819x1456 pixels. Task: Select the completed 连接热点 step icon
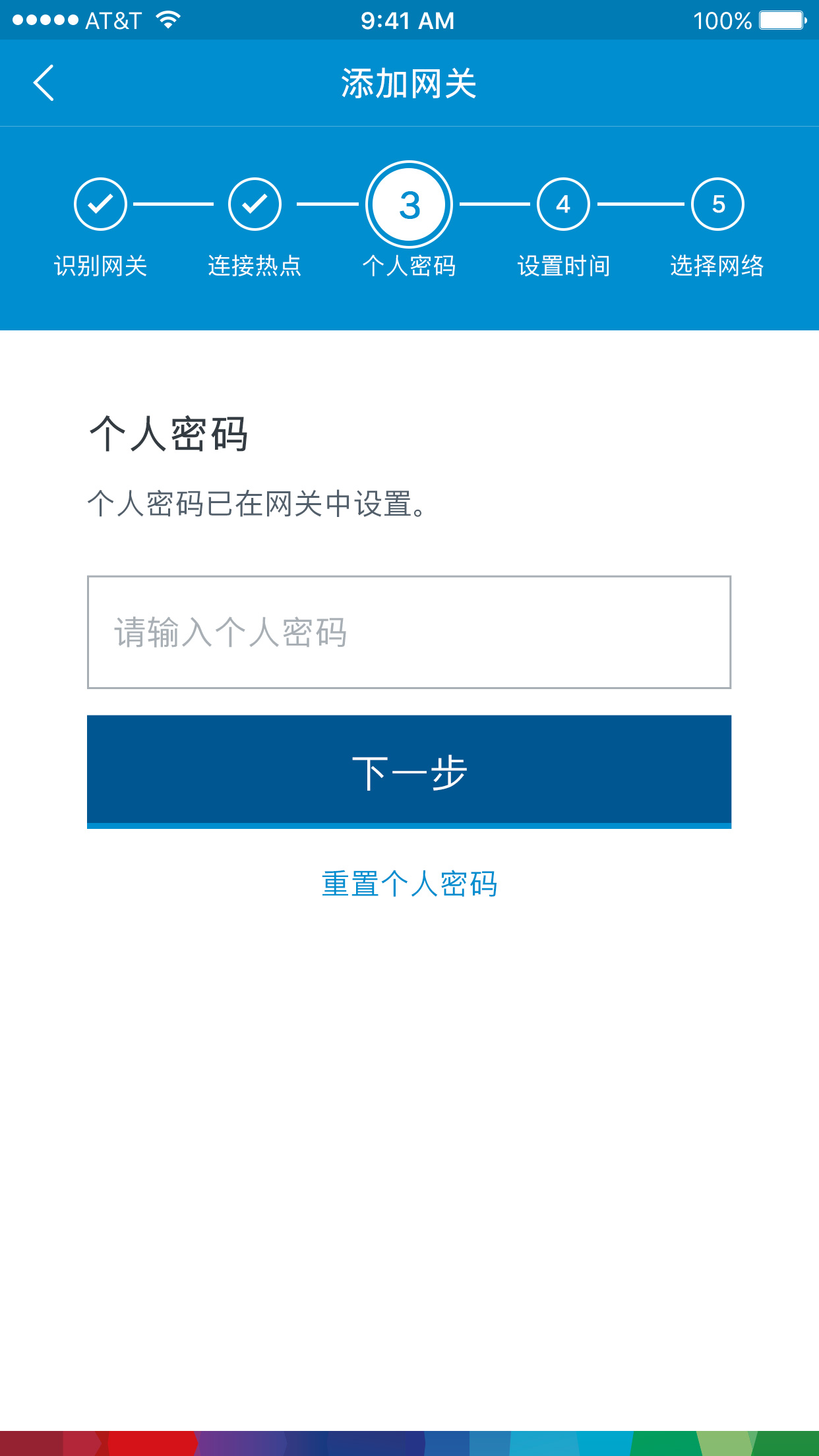255,204
